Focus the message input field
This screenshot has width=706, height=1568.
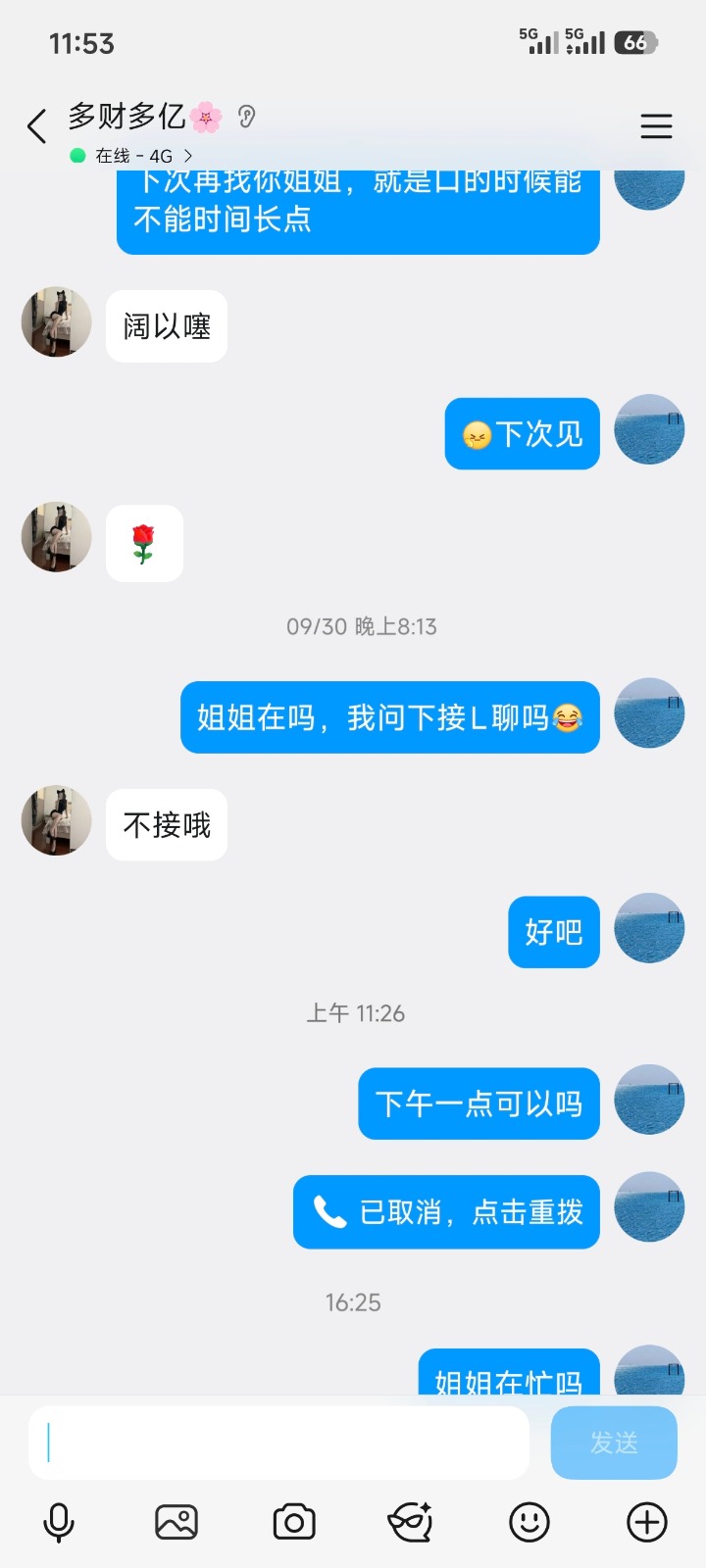click(278, 1443)
